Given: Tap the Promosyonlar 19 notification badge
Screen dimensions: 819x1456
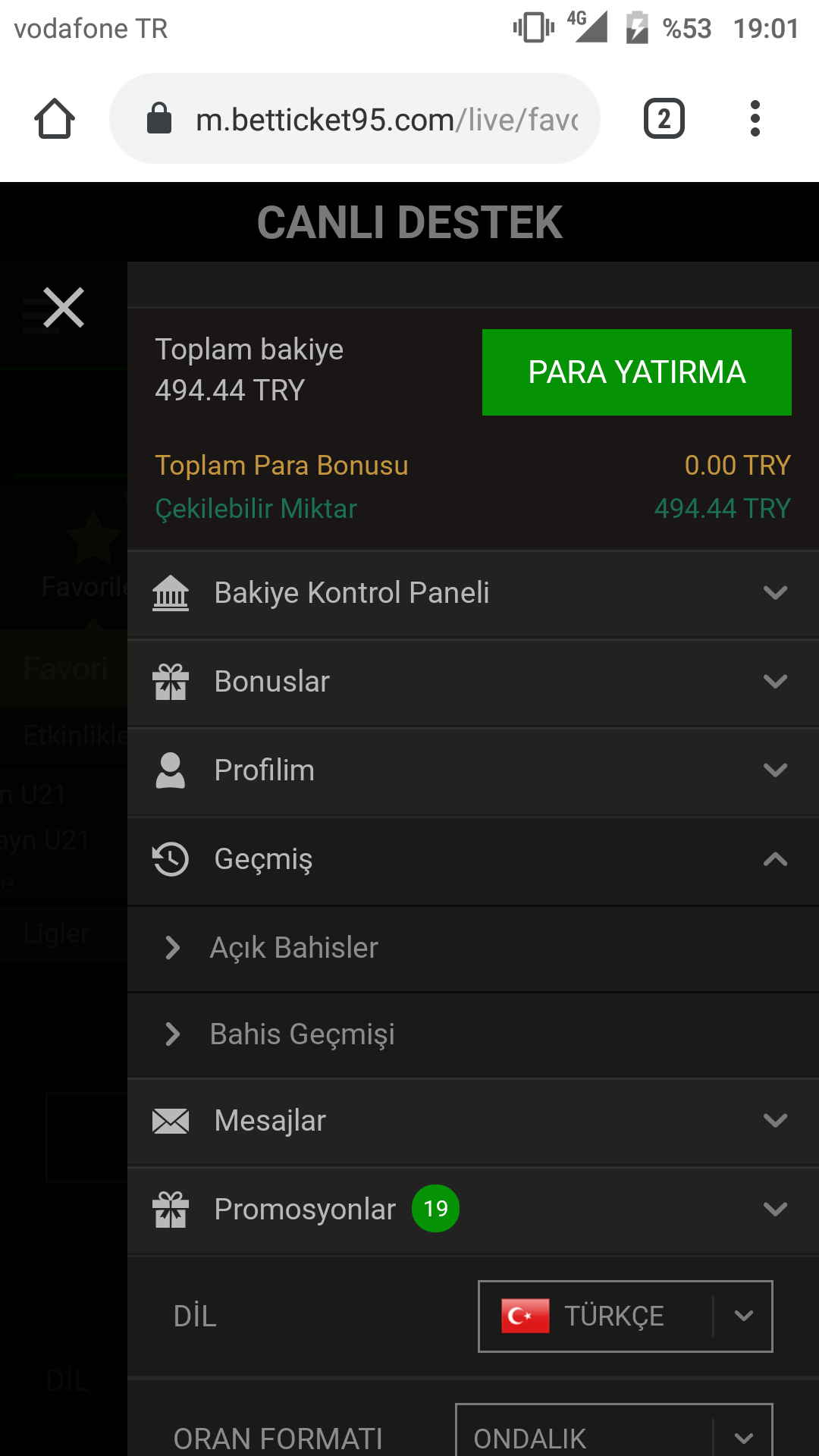Looking at the screenshot, I should [435, 1210].
